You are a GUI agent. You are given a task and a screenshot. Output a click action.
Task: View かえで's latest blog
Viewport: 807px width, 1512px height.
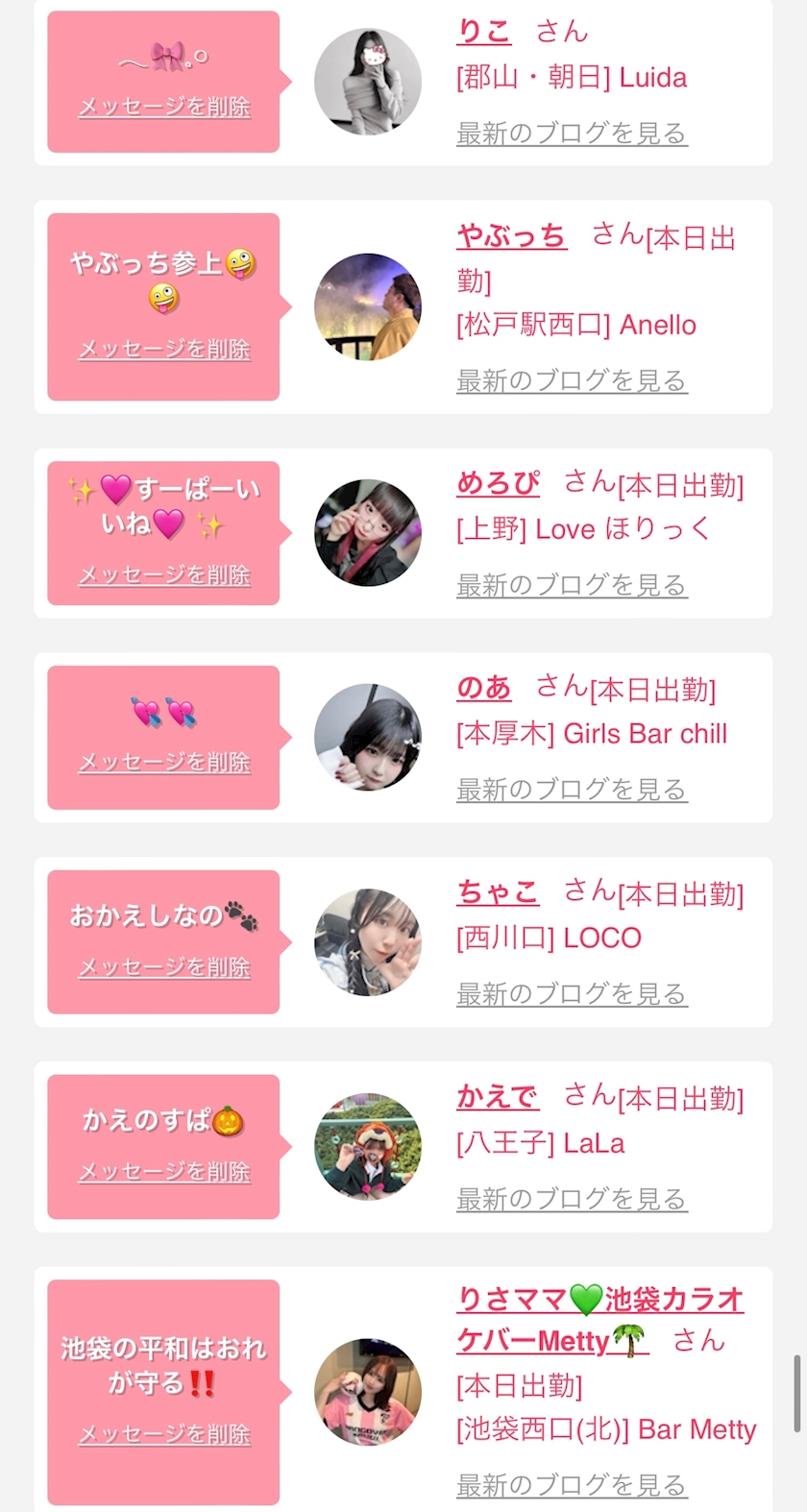572,1199
